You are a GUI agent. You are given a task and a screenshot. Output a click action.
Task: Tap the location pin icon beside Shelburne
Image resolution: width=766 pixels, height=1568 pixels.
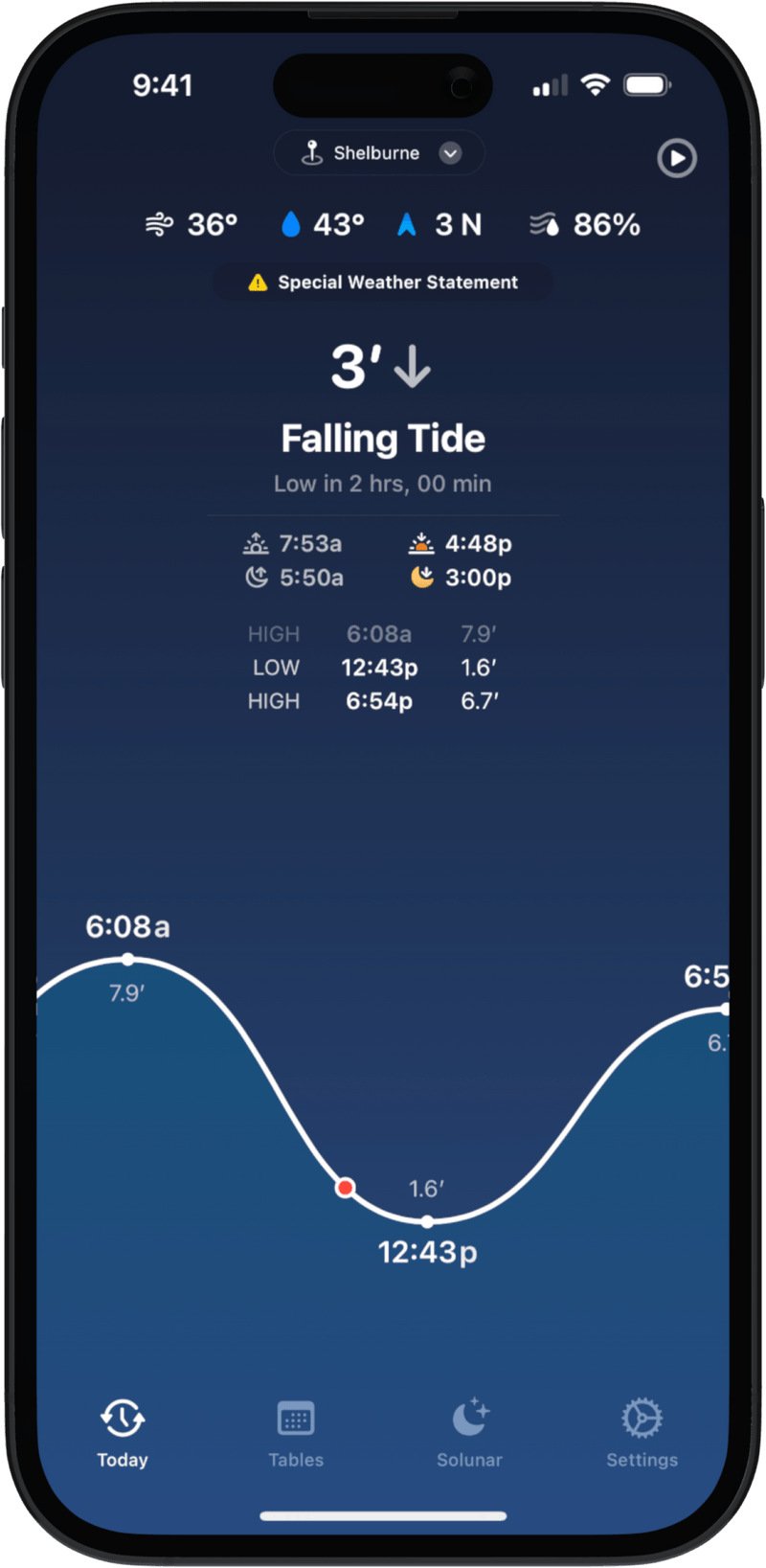(313, 152)
